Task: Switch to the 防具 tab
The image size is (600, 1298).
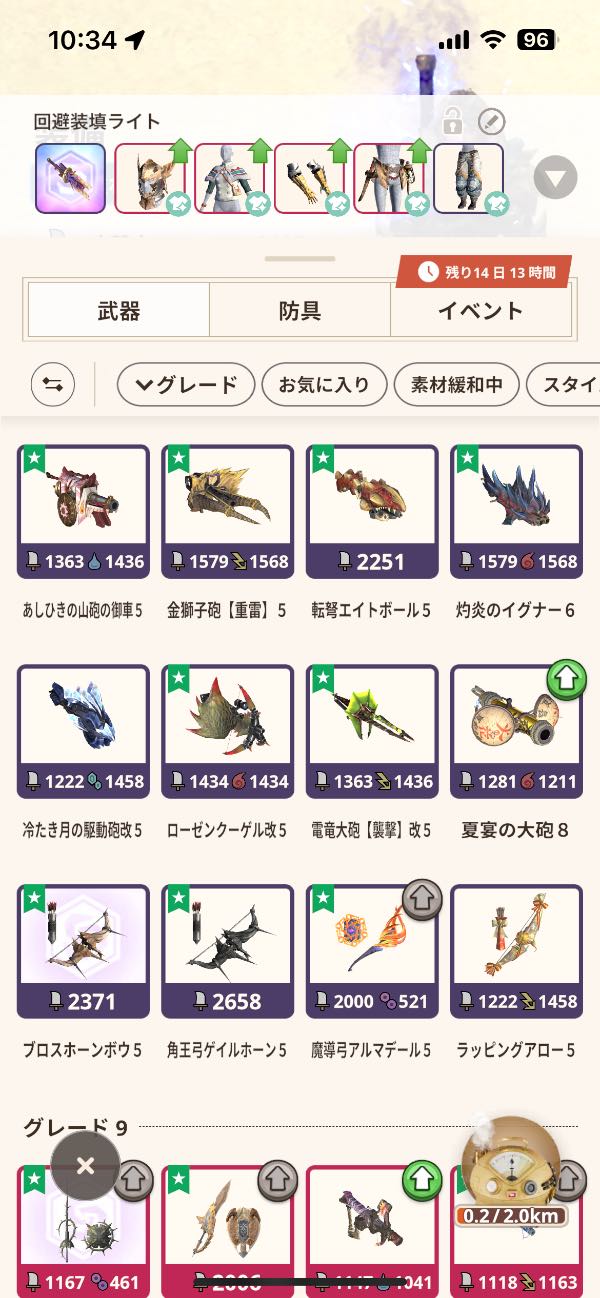Action: coord(299,311)
